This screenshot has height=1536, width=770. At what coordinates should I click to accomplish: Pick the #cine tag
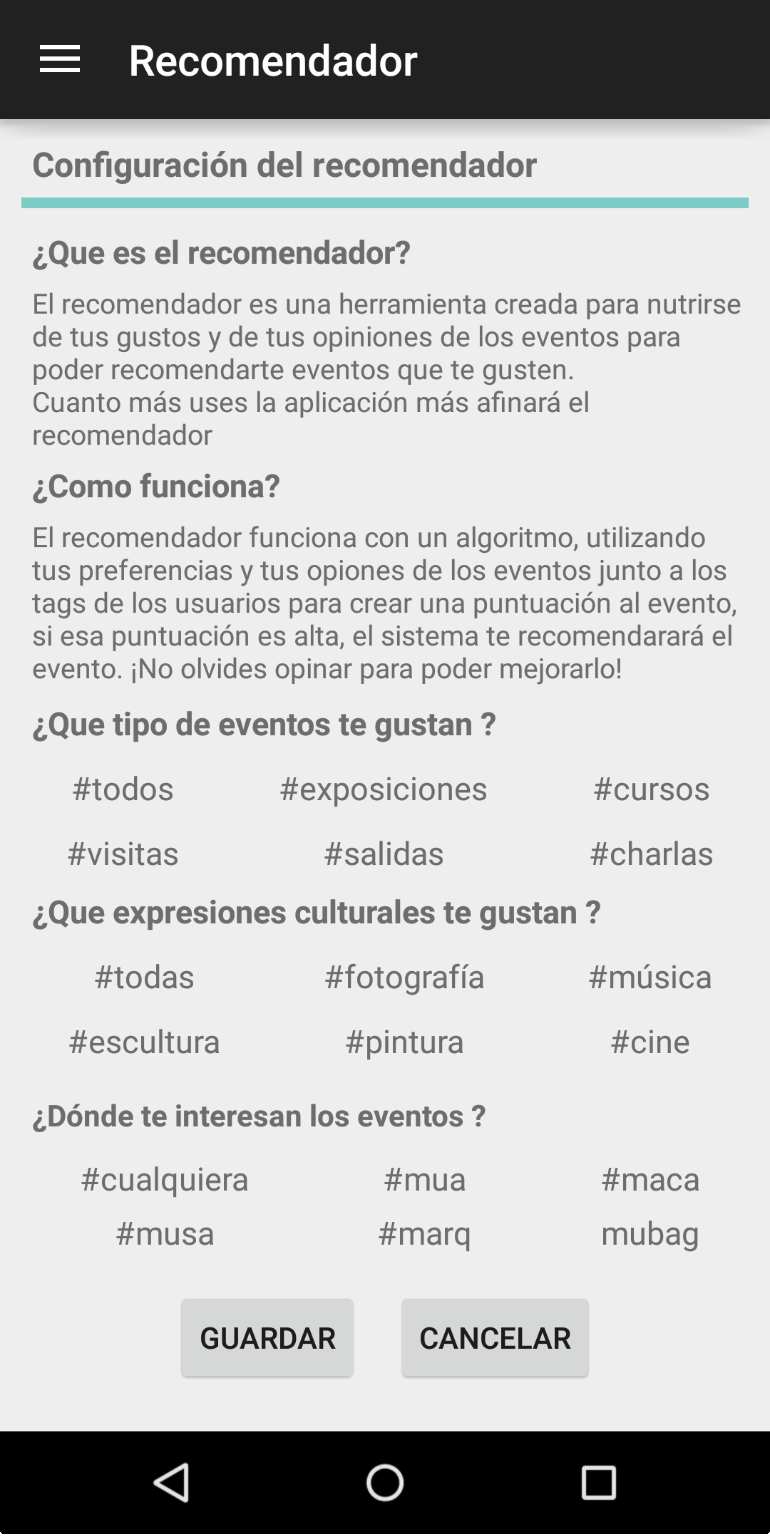coord(650,1042)
